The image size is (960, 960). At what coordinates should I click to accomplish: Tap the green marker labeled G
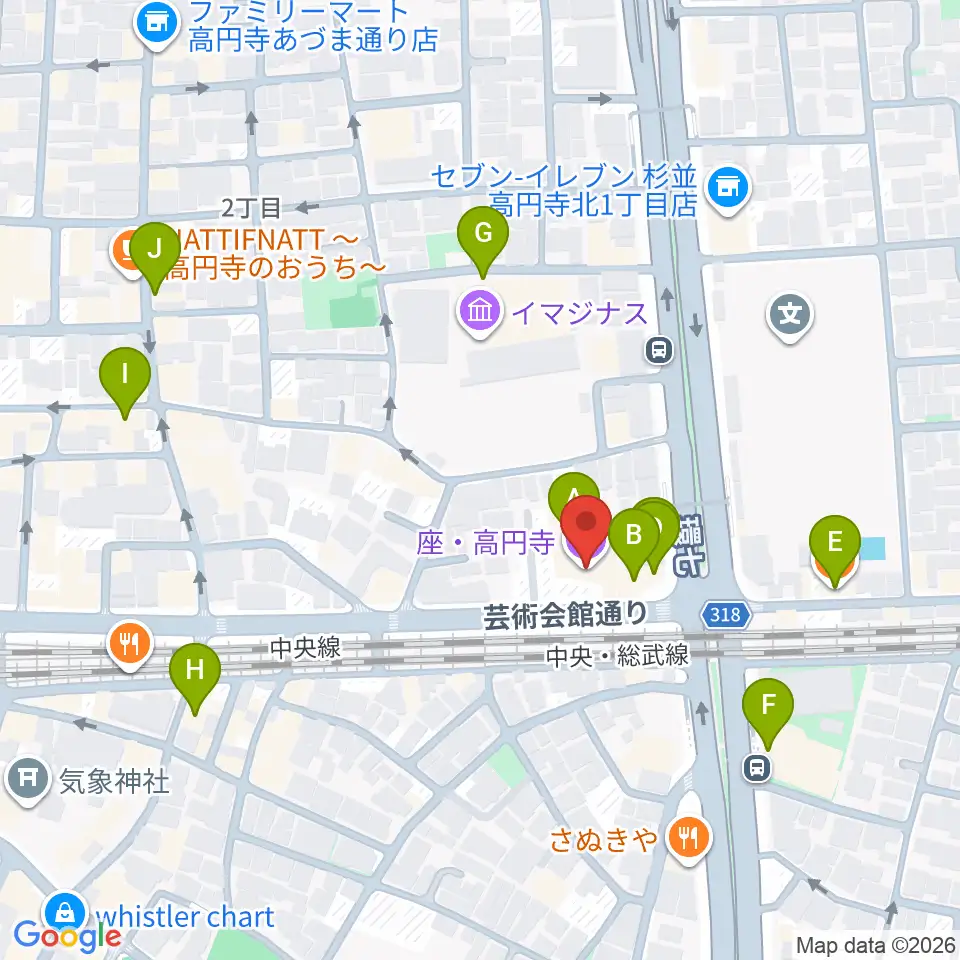click(483, 242)
